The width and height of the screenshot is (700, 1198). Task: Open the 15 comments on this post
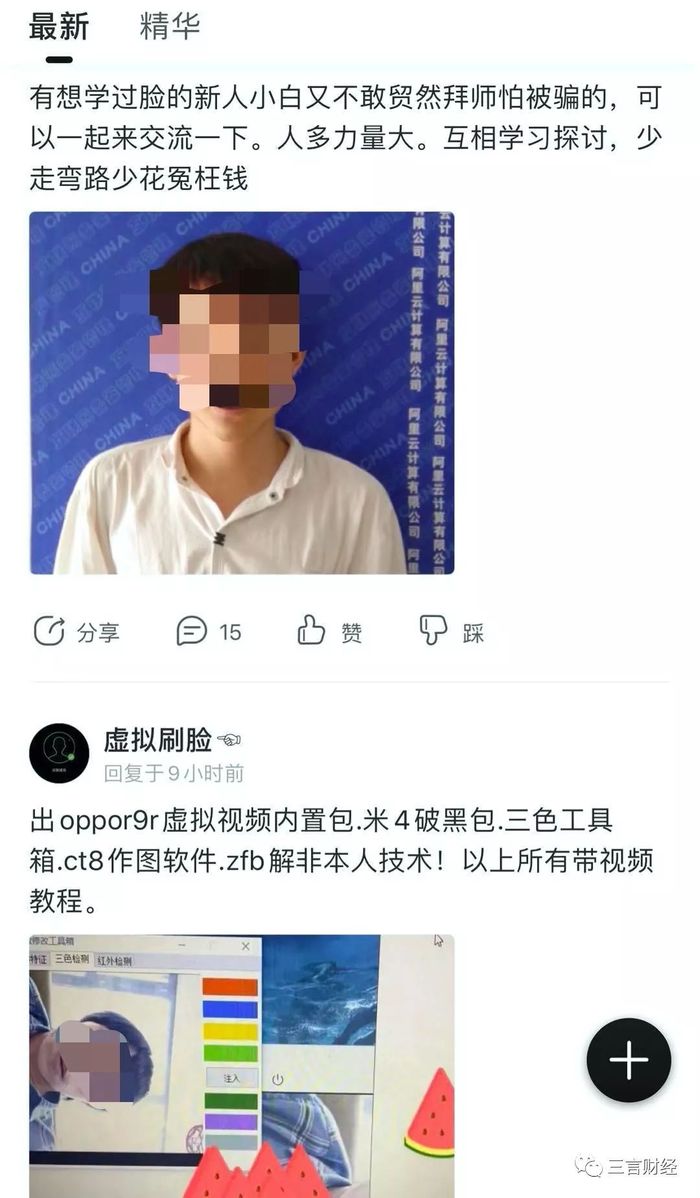(x=209, y=632)
